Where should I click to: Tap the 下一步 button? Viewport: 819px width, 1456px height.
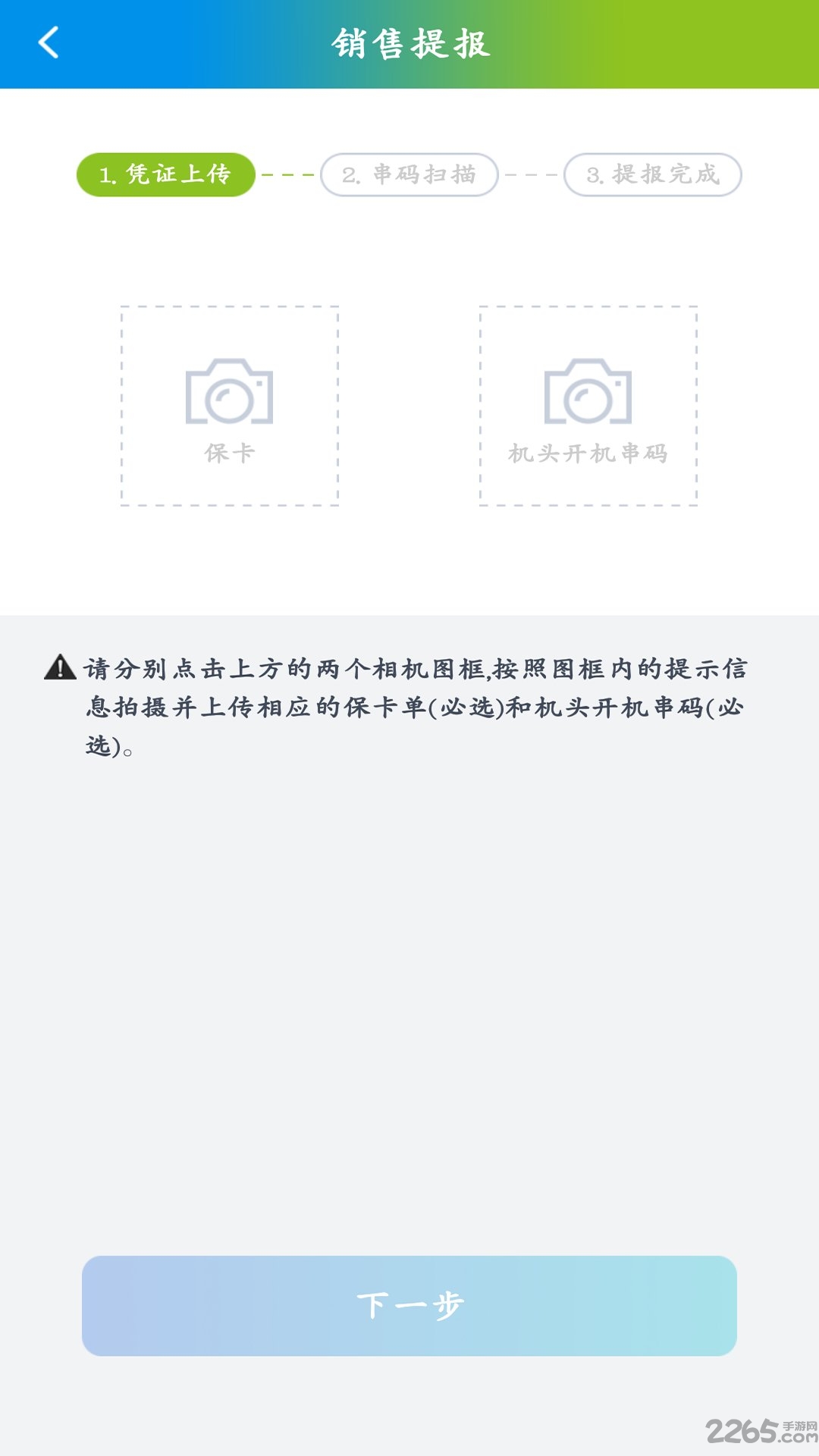pos(409,1306)
